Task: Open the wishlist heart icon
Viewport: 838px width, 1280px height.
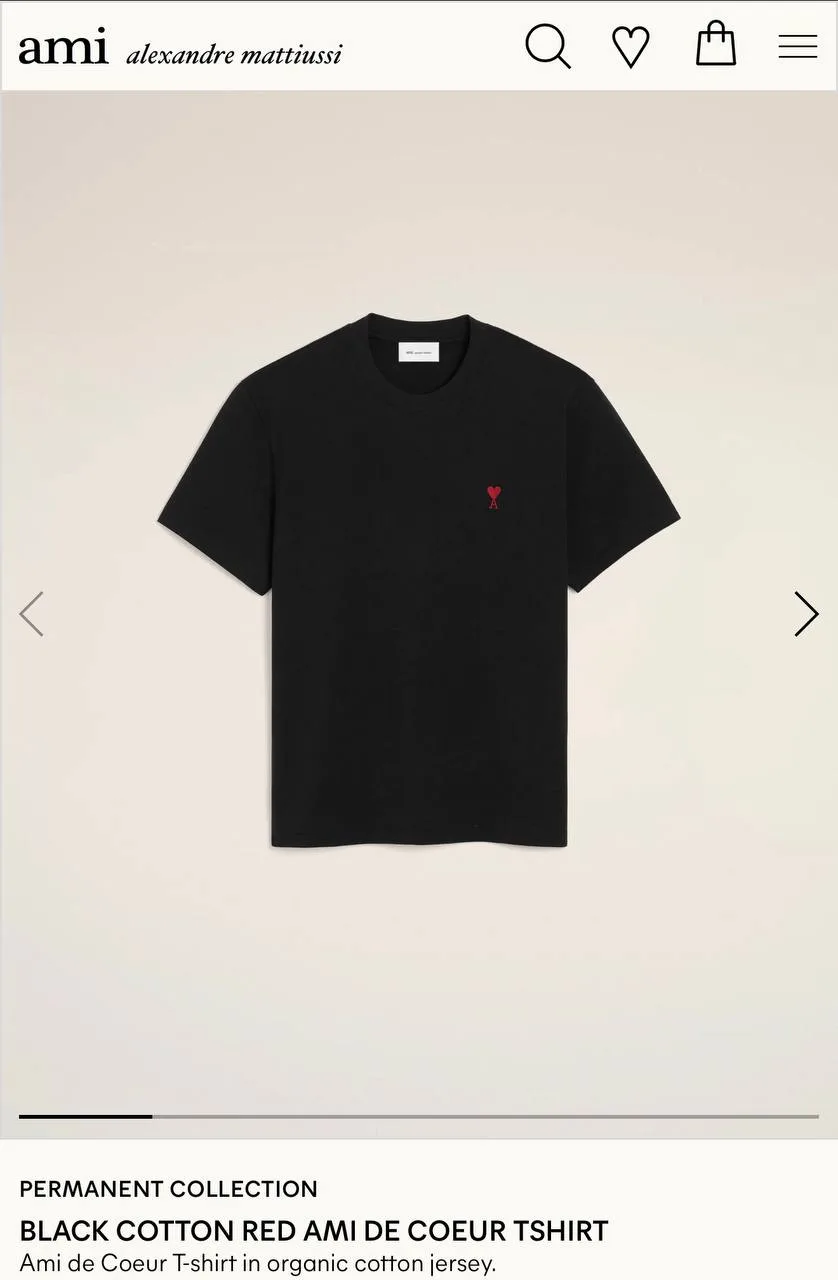Action: 631,47
